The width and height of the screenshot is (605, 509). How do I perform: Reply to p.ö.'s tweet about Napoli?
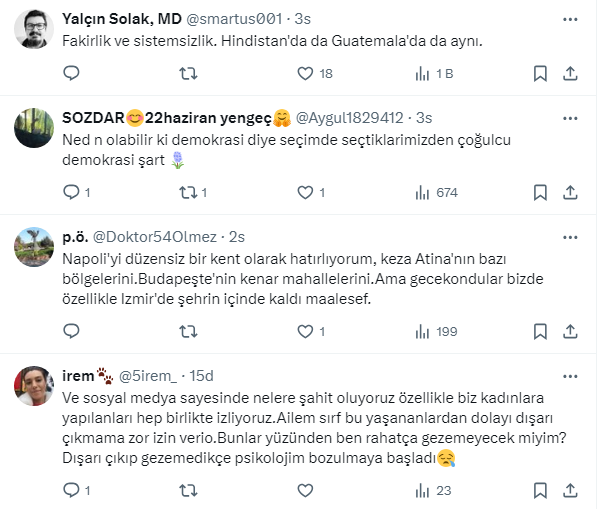pos(70,331)
